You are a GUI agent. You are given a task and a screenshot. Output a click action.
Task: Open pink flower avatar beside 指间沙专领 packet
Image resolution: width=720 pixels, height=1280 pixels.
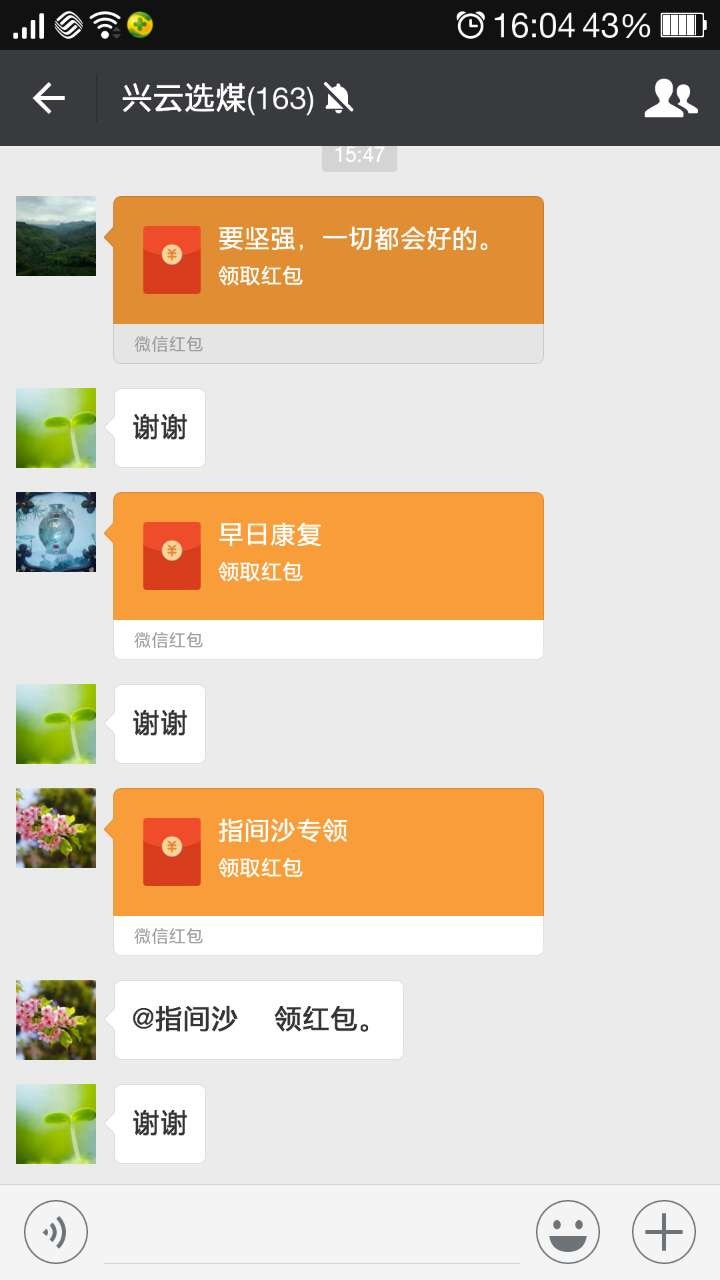pyautogui.click(x=56, y=828)
